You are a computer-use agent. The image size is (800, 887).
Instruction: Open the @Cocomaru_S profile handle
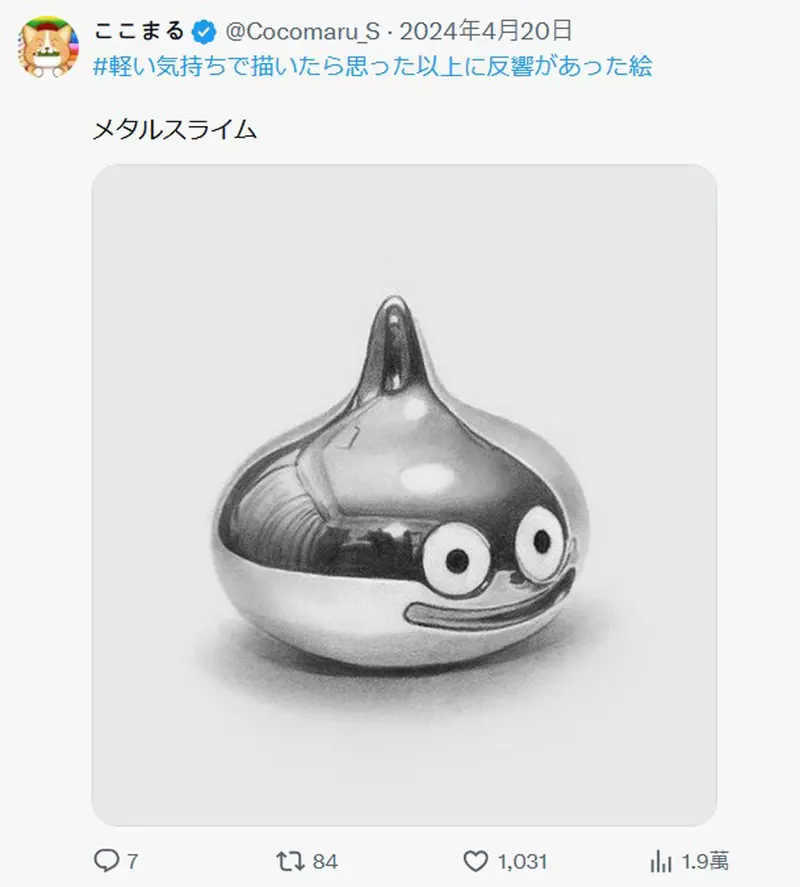pos(301,31)
